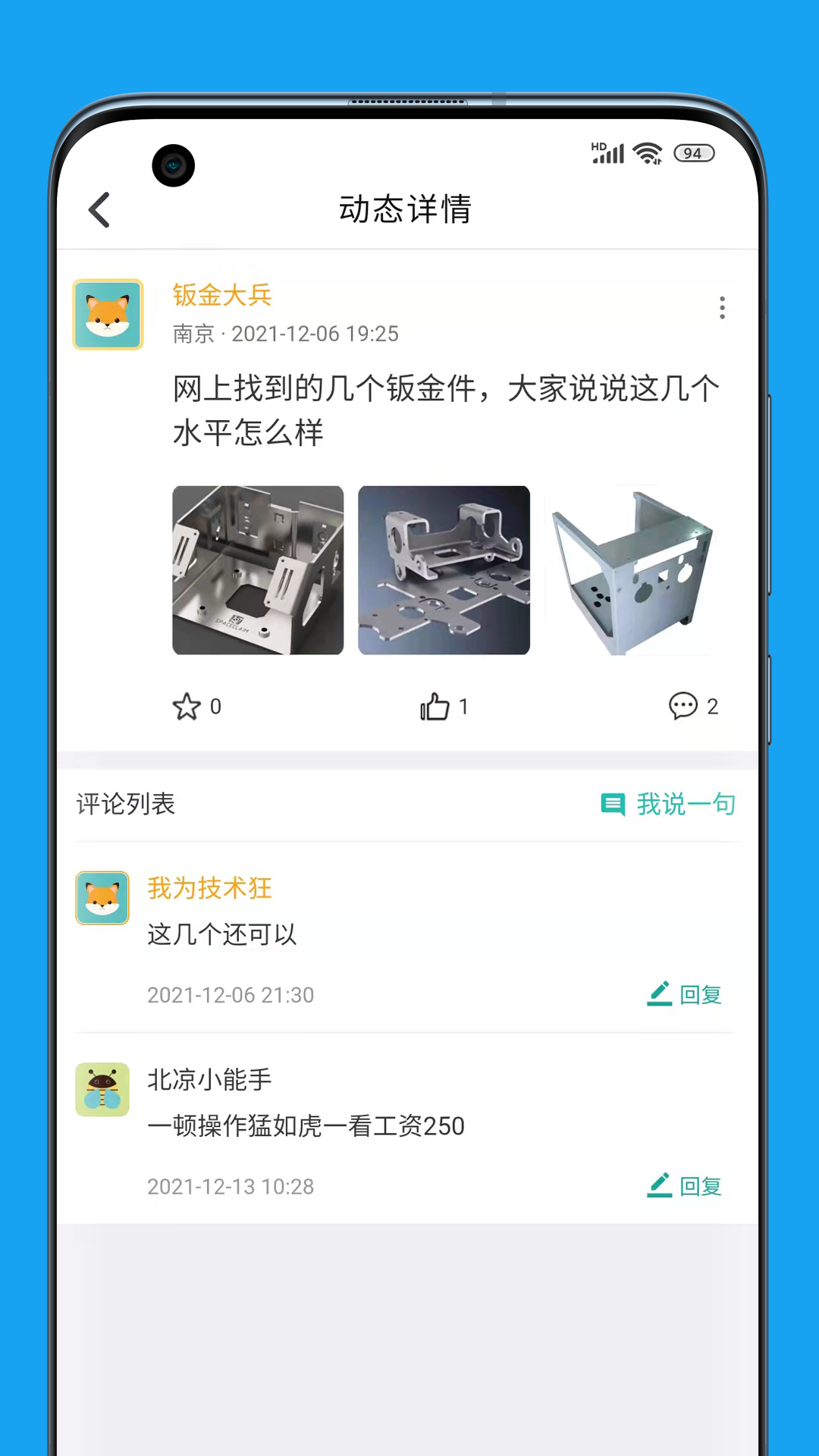Open comments via the speech bubble icon
The width and height of the screenshot is (819, 1456).
(683, 705)
